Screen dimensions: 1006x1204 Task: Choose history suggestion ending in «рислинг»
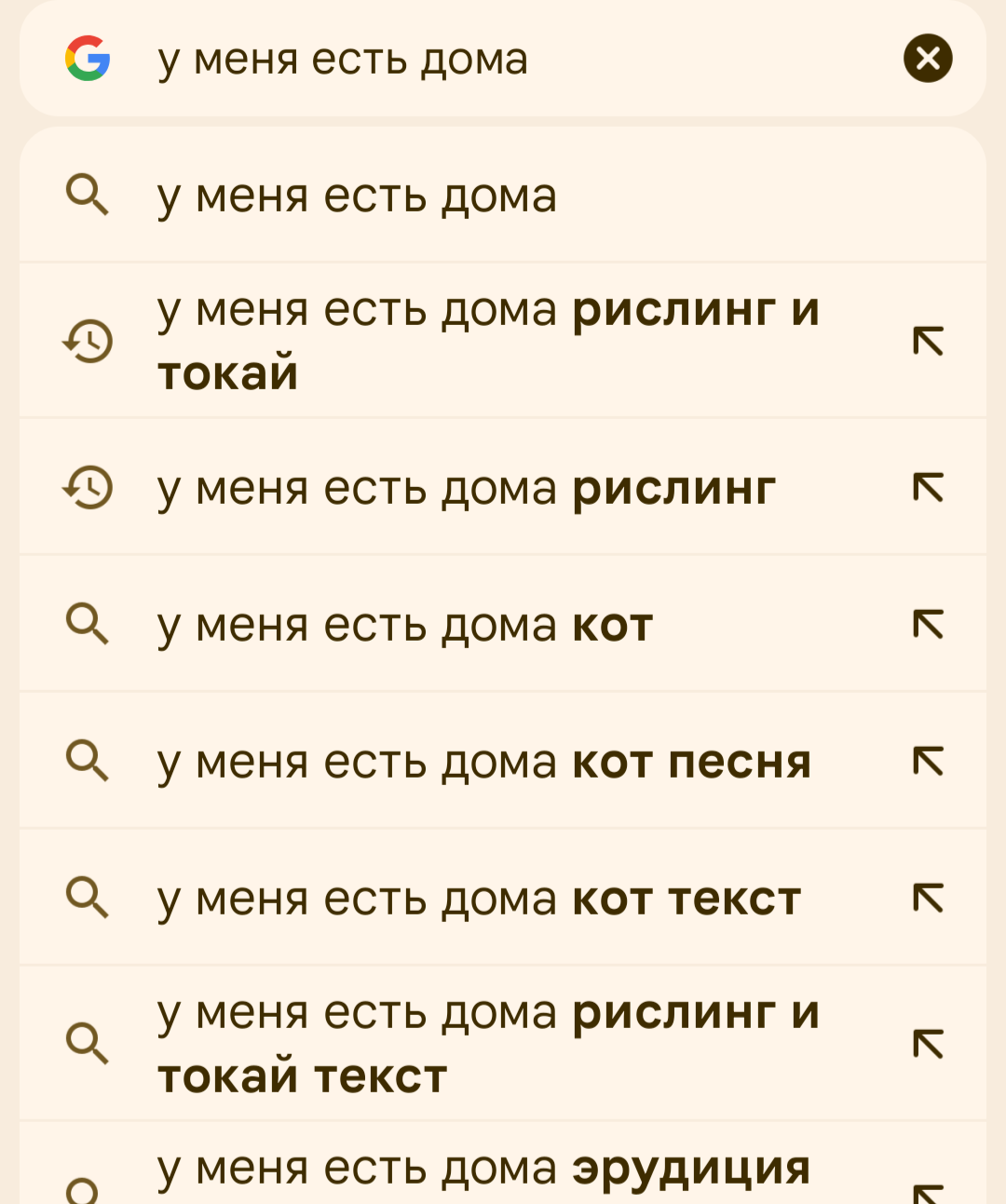(503, 487)
